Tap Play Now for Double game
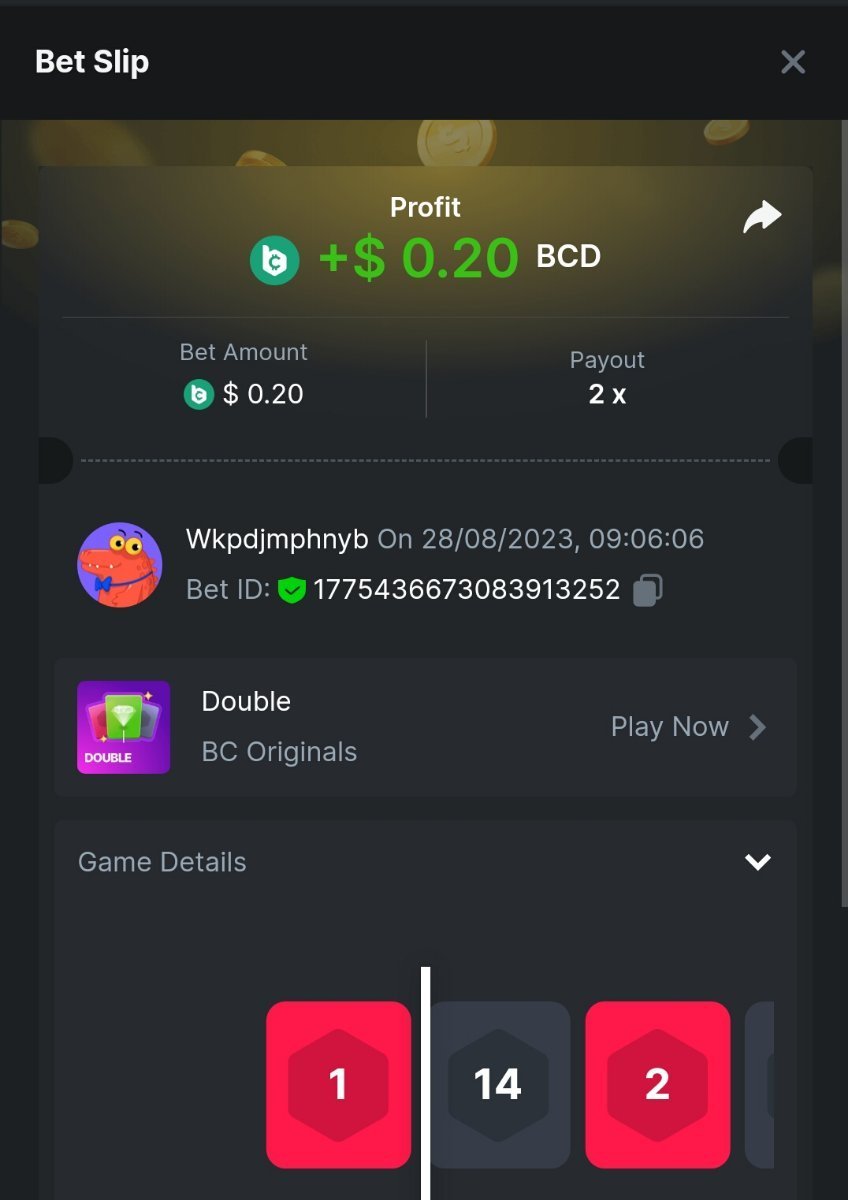 tap(688, 727)
